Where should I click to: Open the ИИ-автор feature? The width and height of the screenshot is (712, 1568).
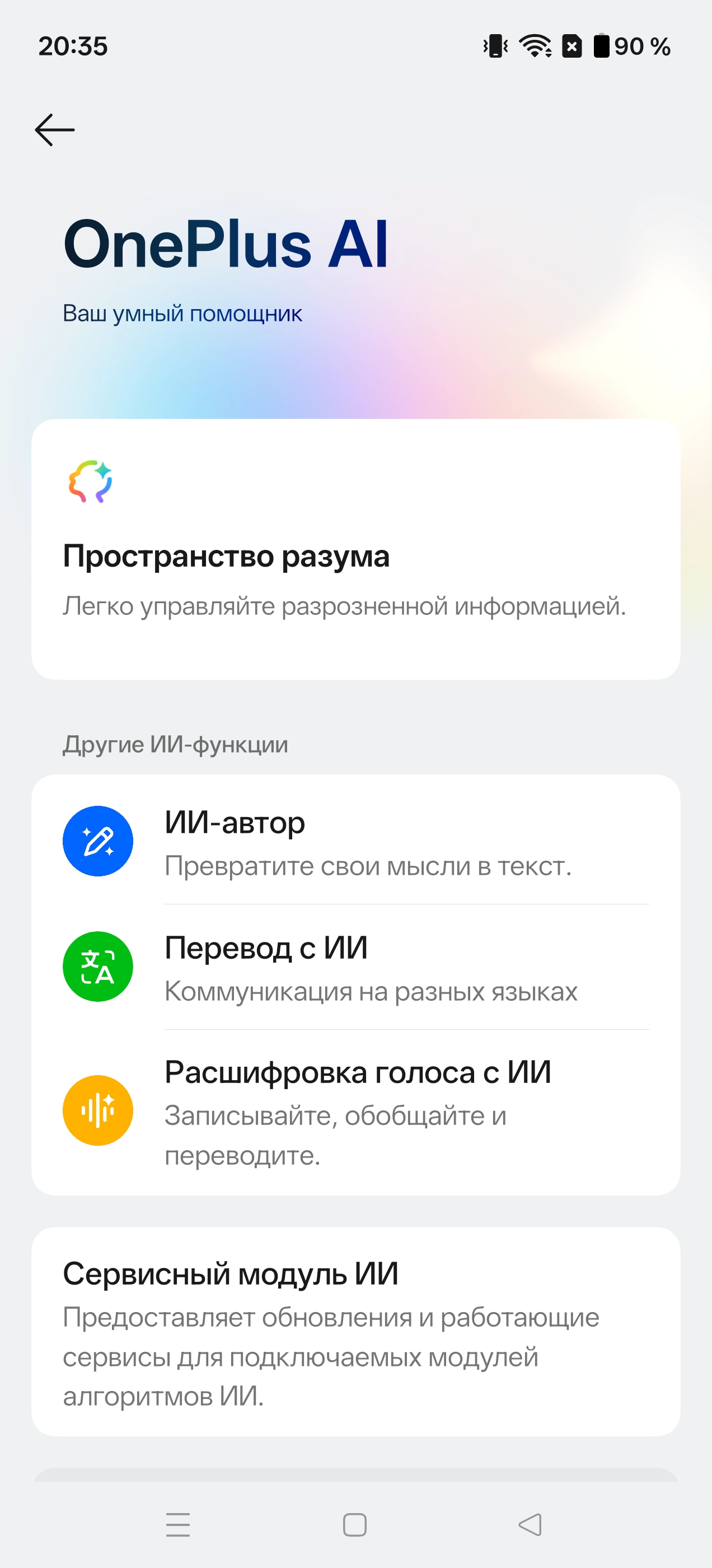point(355,841)
